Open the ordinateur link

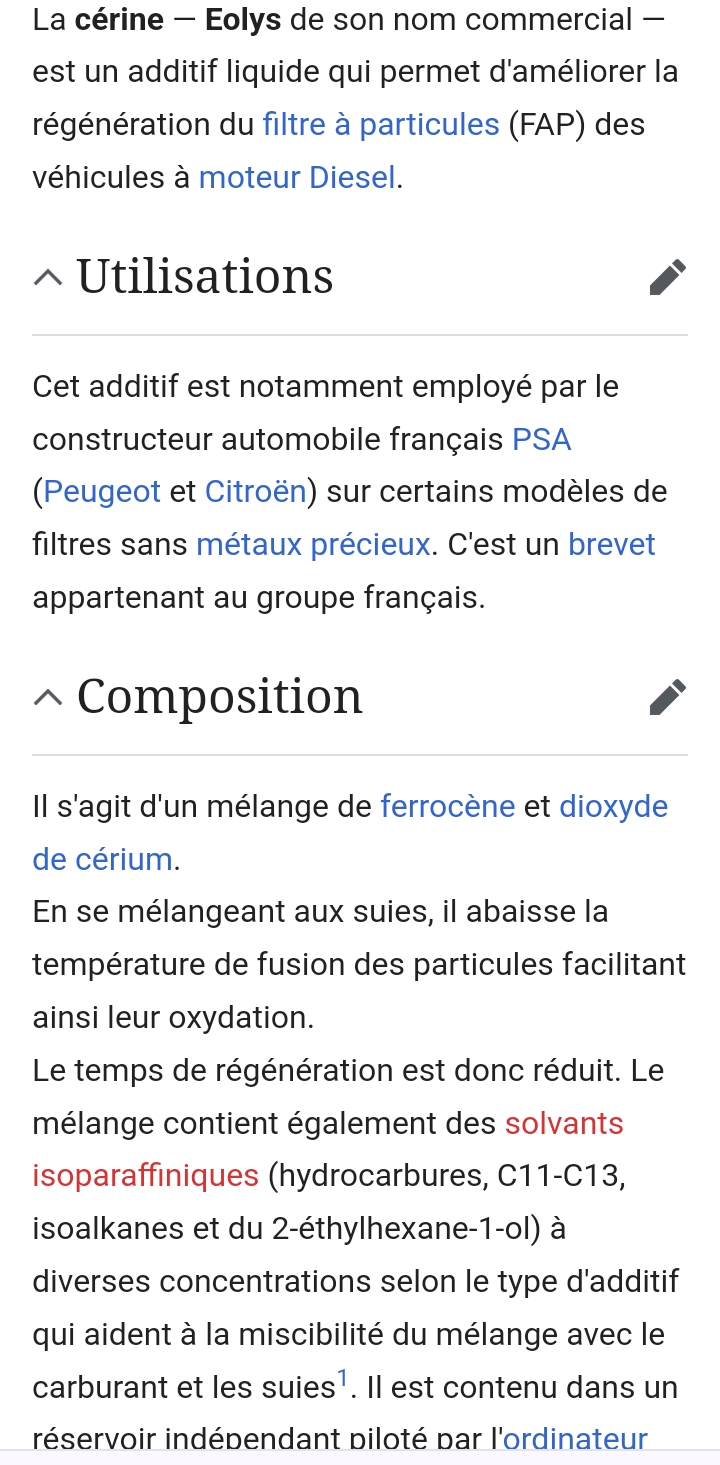pyautogui.click(x=575, y=1440)
